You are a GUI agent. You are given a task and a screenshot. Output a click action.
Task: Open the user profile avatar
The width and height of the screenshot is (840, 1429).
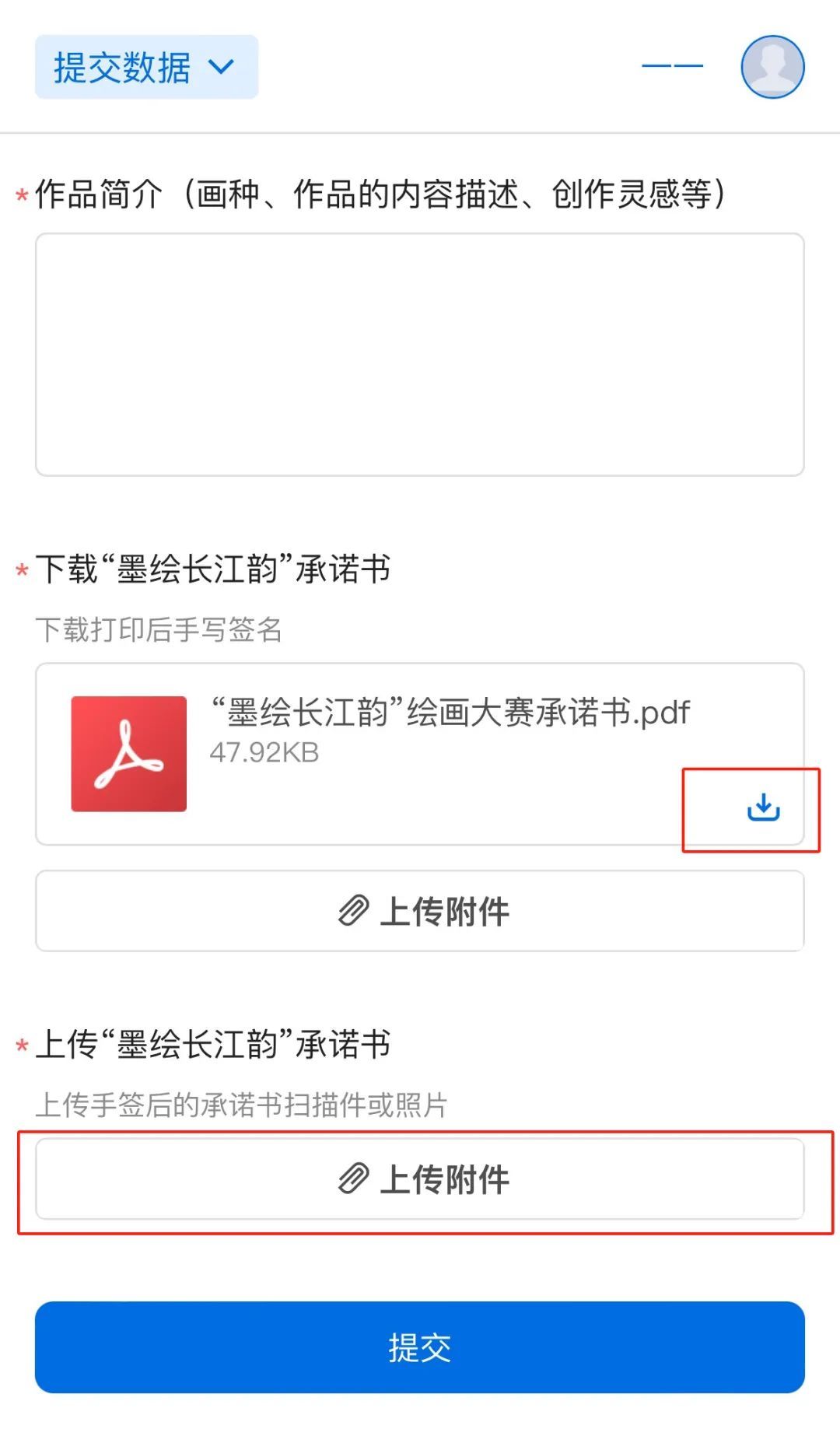point(772,67)
